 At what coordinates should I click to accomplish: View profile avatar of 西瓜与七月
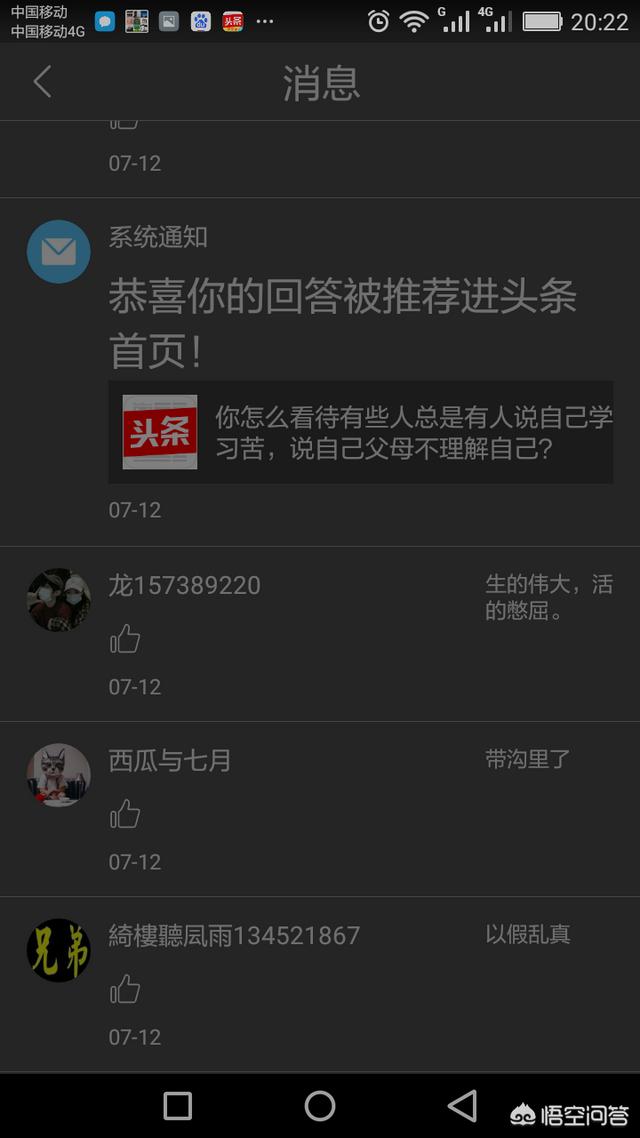coord(58,775)
